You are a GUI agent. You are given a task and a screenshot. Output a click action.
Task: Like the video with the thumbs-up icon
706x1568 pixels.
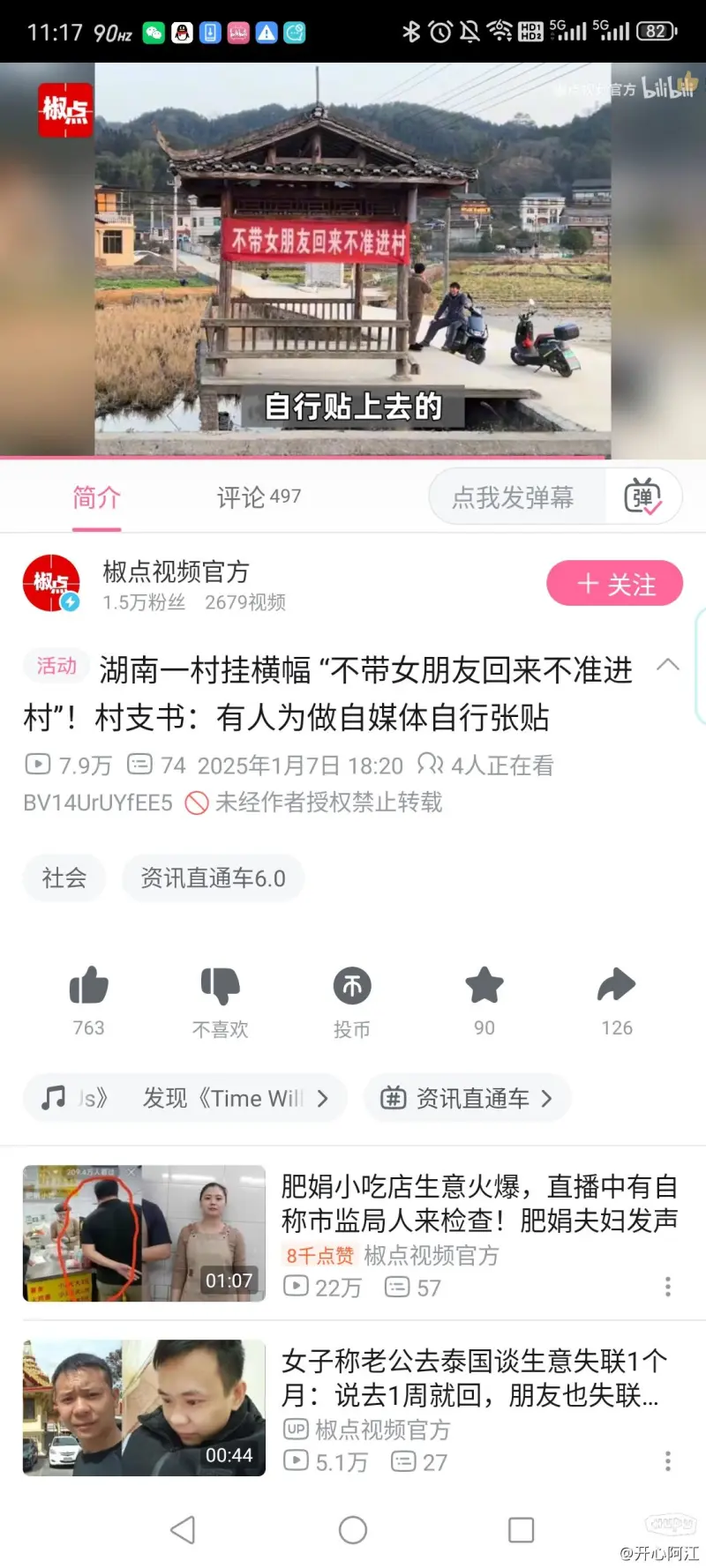[88, 986]
